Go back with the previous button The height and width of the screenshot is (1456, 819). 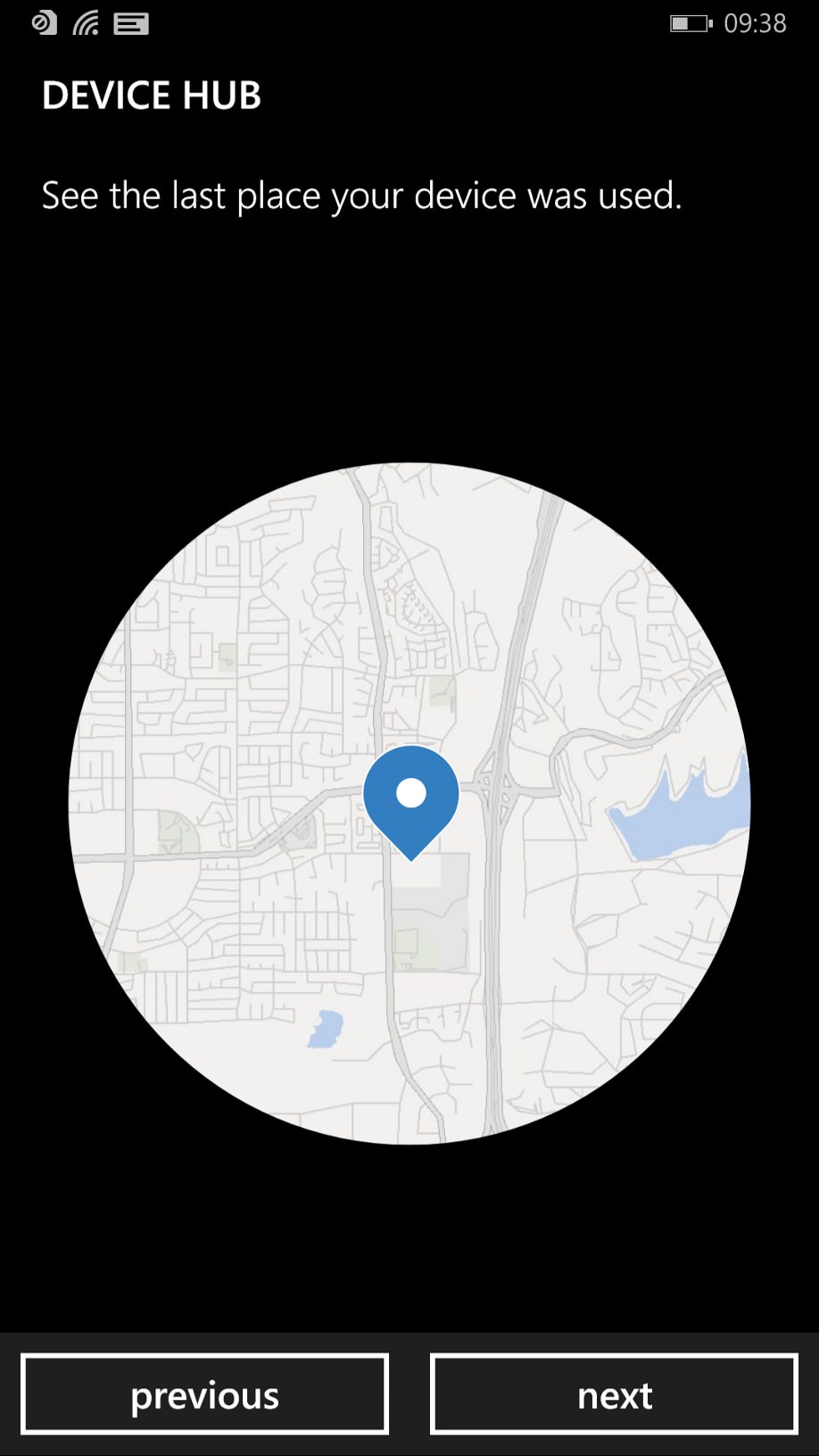pos(204,1394)
